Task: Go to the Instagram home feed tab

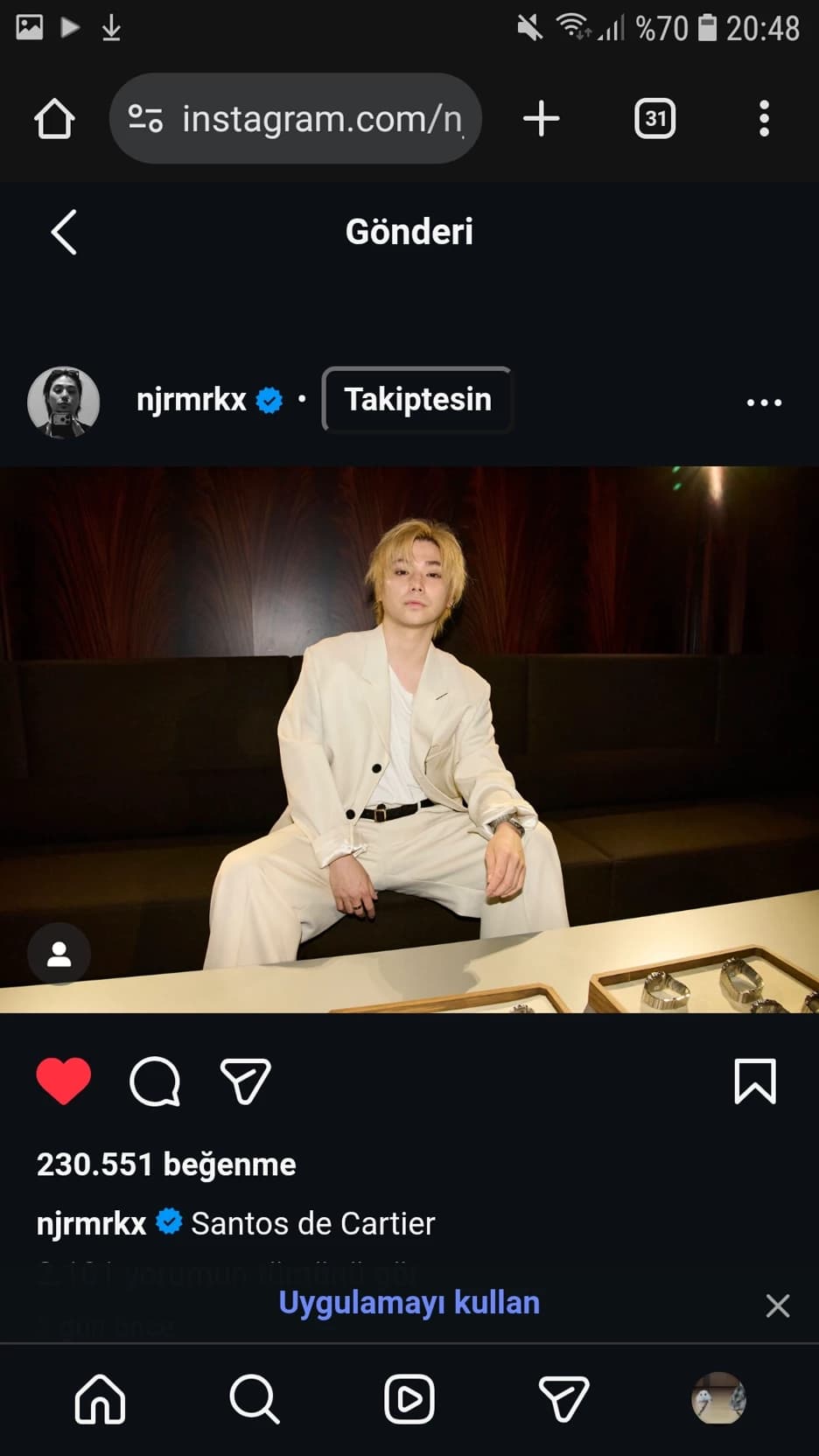Action: [101, 1399]
